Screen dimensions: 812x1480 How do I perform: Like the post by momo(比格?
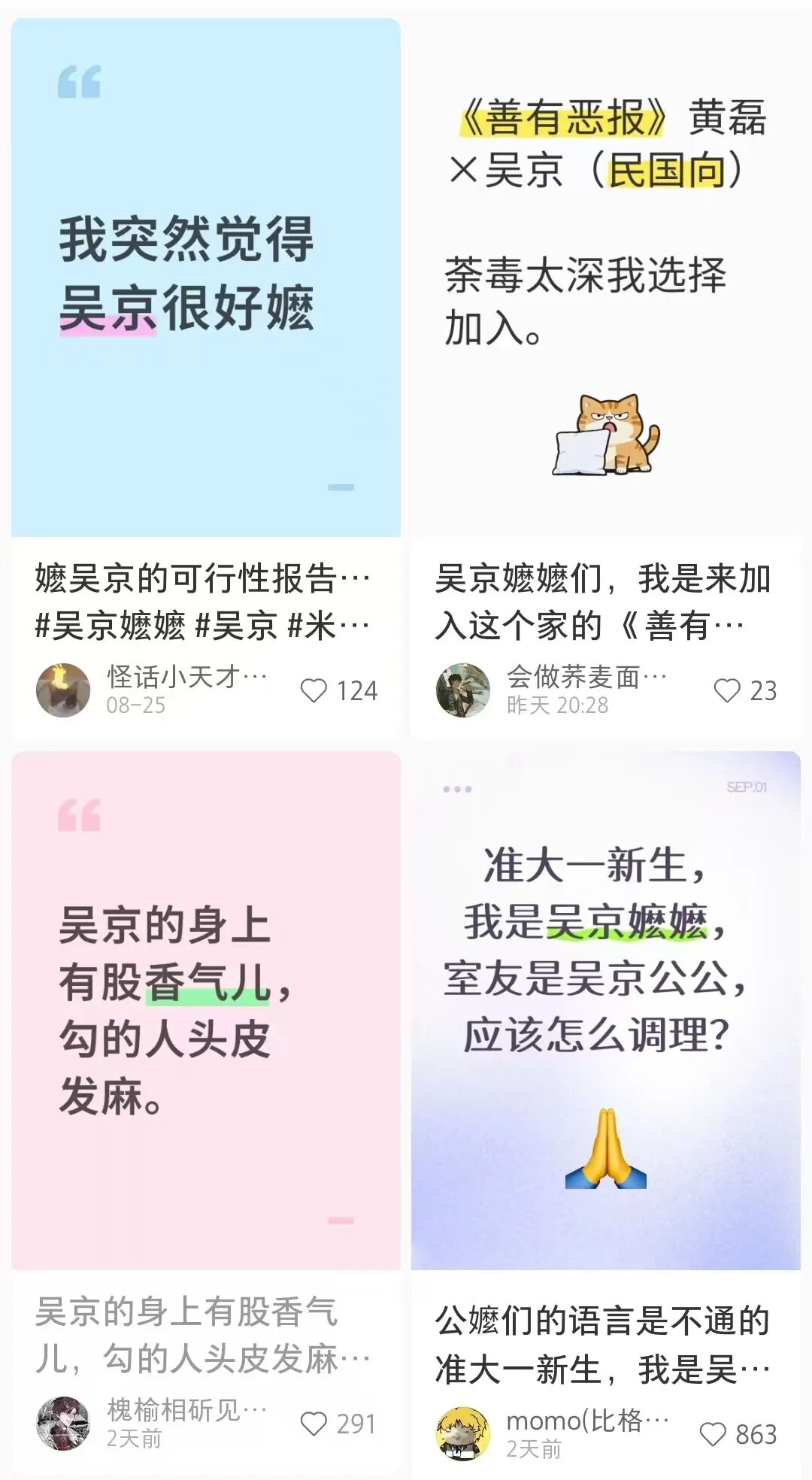pos(713,1434)
